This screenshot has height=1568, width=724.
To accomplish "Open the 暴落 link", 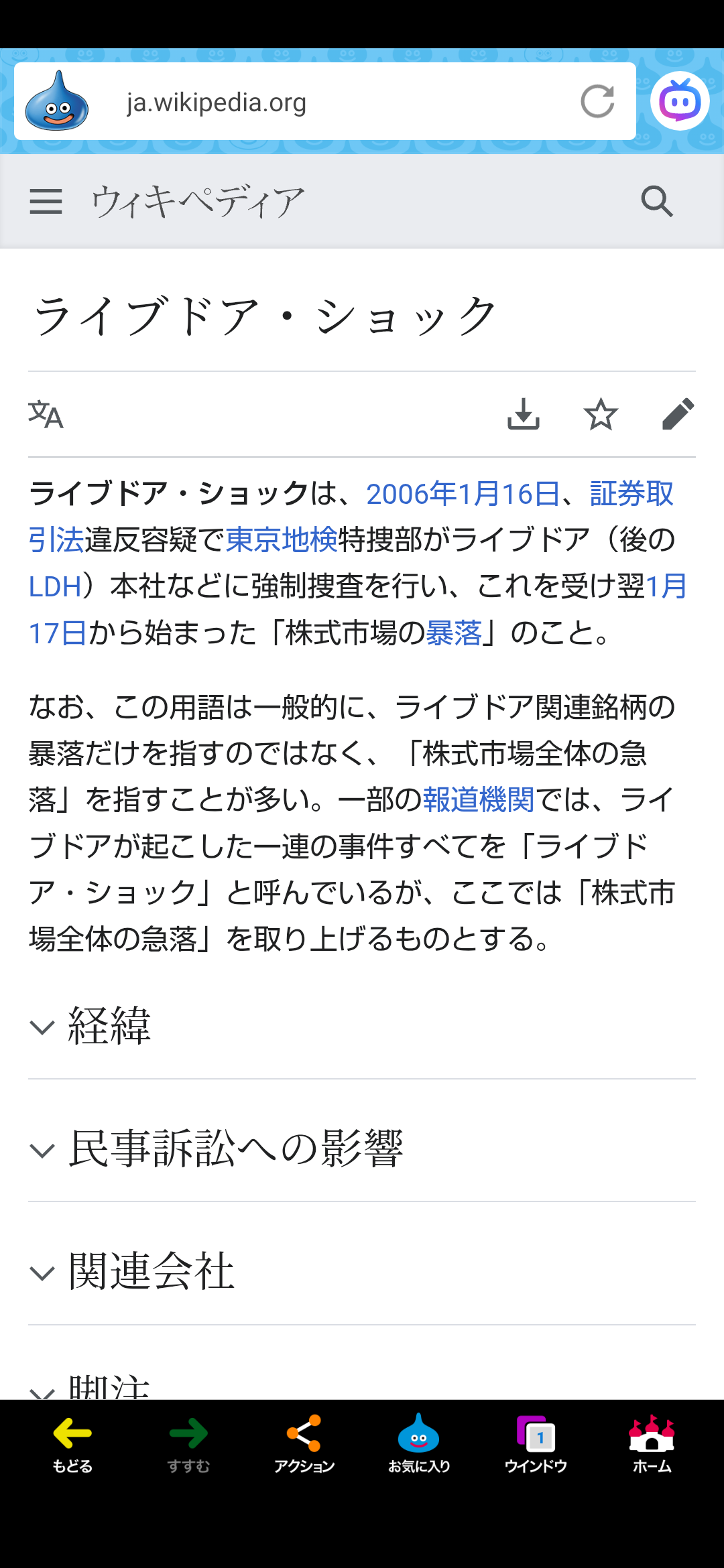I will [x=454, y=633].
